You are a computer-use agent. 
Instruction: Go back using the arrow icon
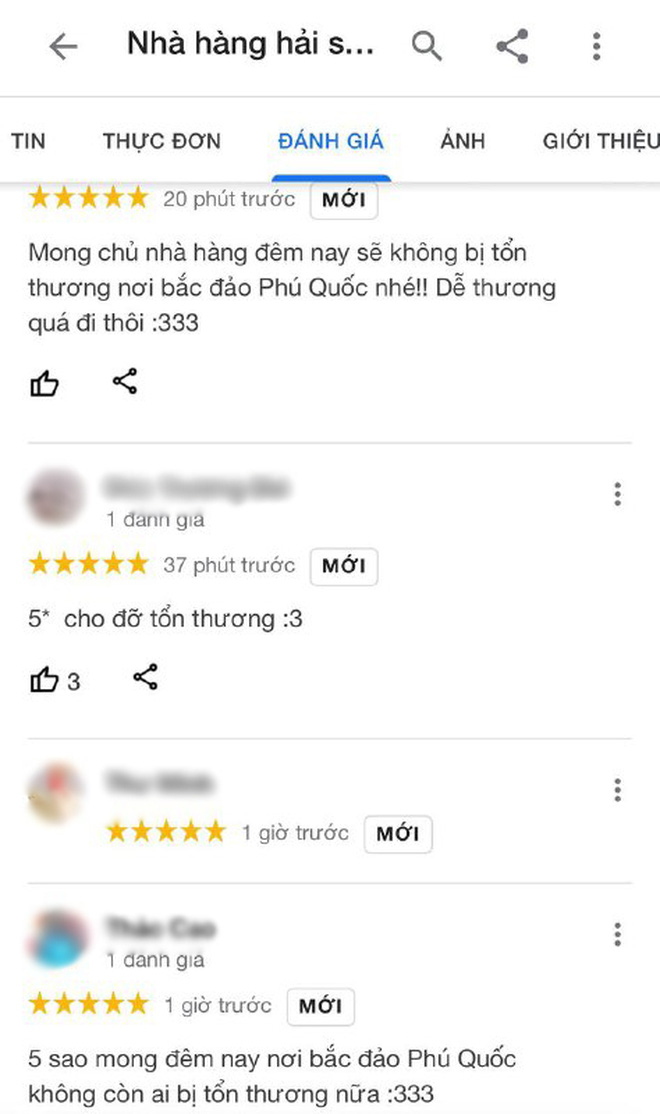63,47
